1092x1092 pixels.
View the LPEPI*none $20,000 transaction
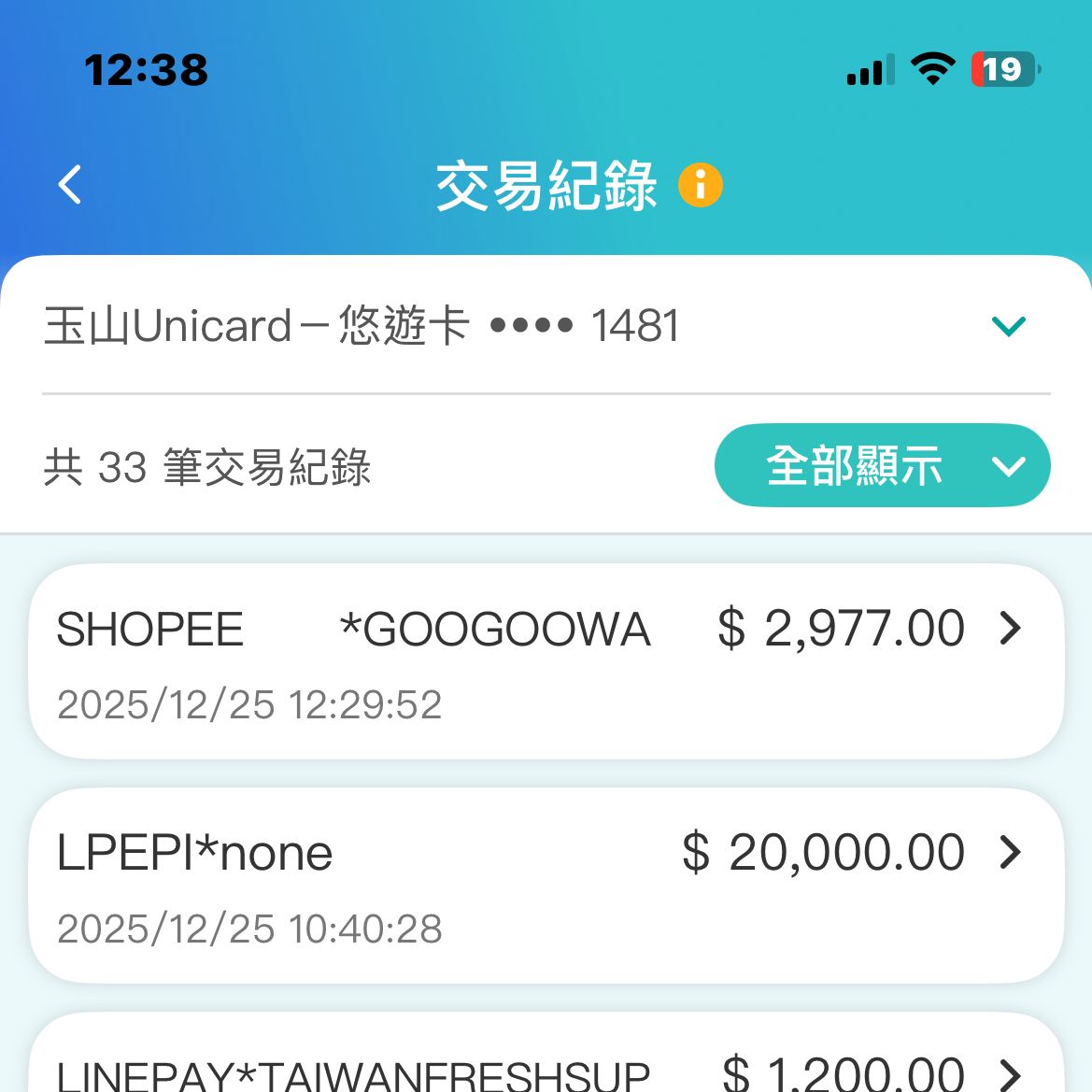[x=546, y=885]
